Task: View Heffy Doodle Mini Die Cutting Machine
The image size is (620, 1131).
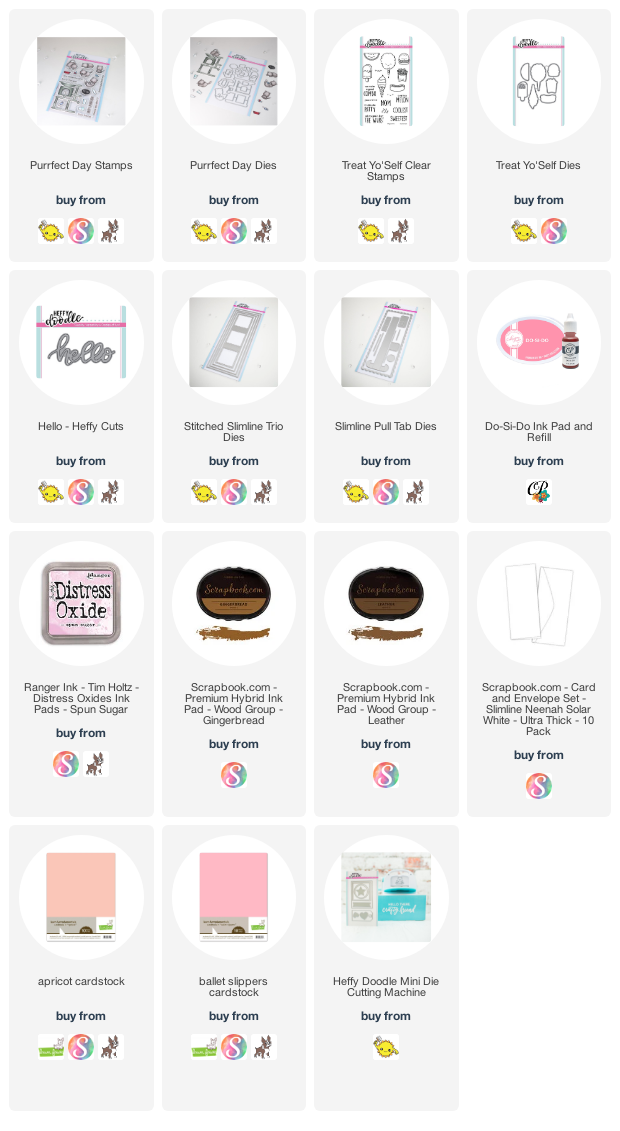Action: point(386,897)
